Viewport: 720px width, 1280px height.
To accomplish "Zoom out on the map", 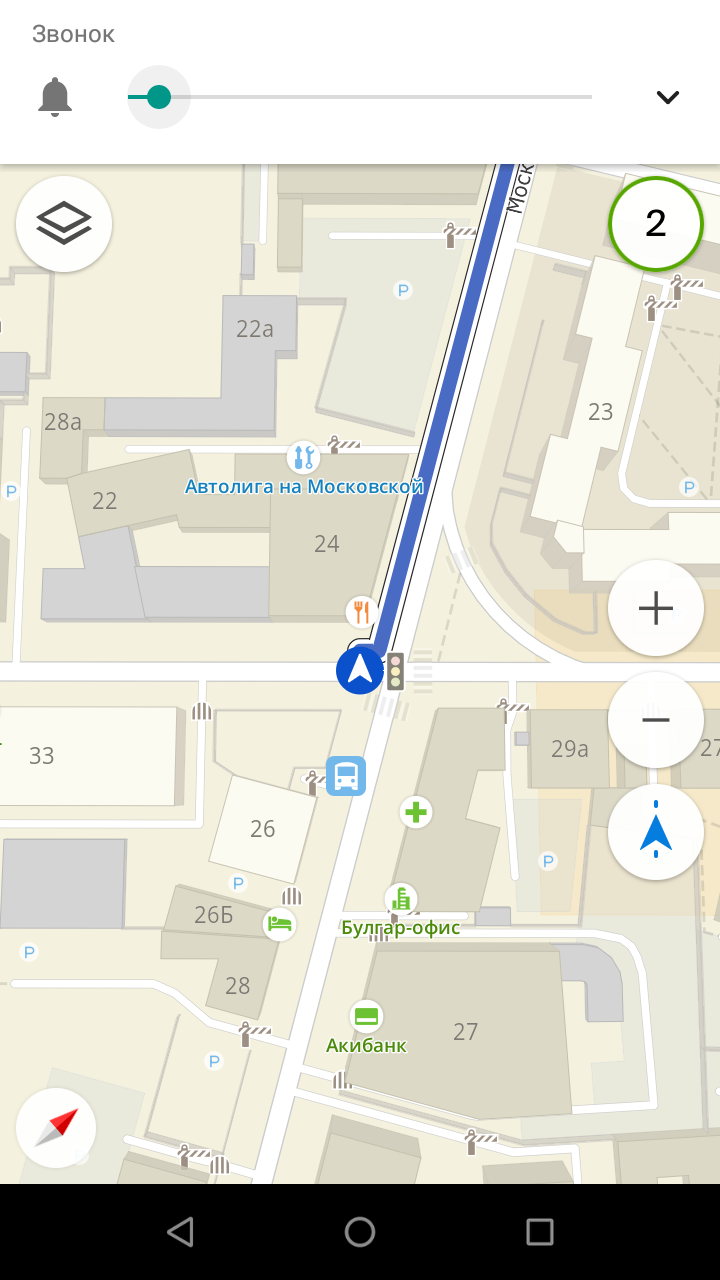I will point(655,720).
